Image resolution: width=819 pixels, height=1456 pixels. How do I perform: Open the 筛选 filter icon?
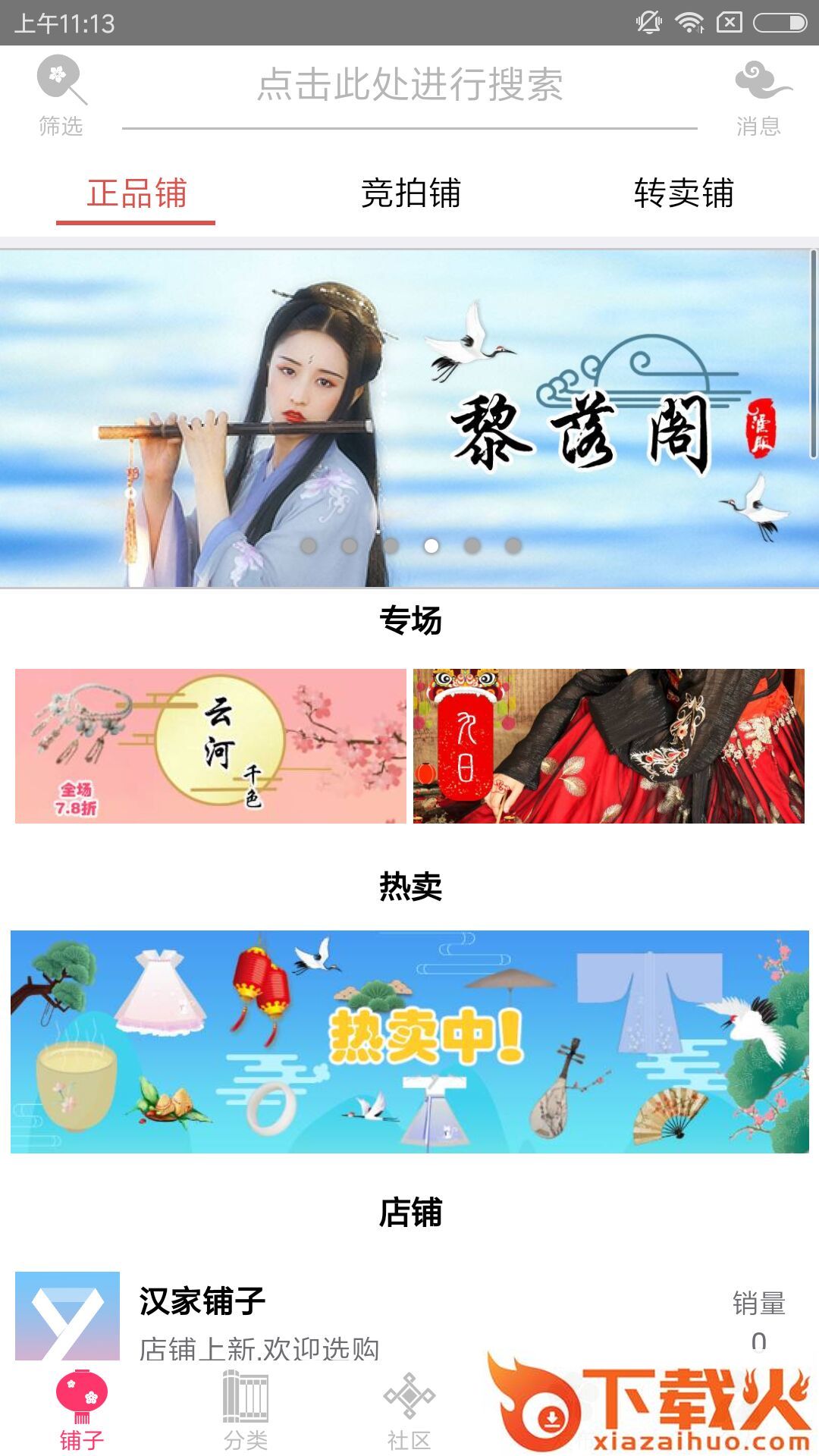click(61, 96)
